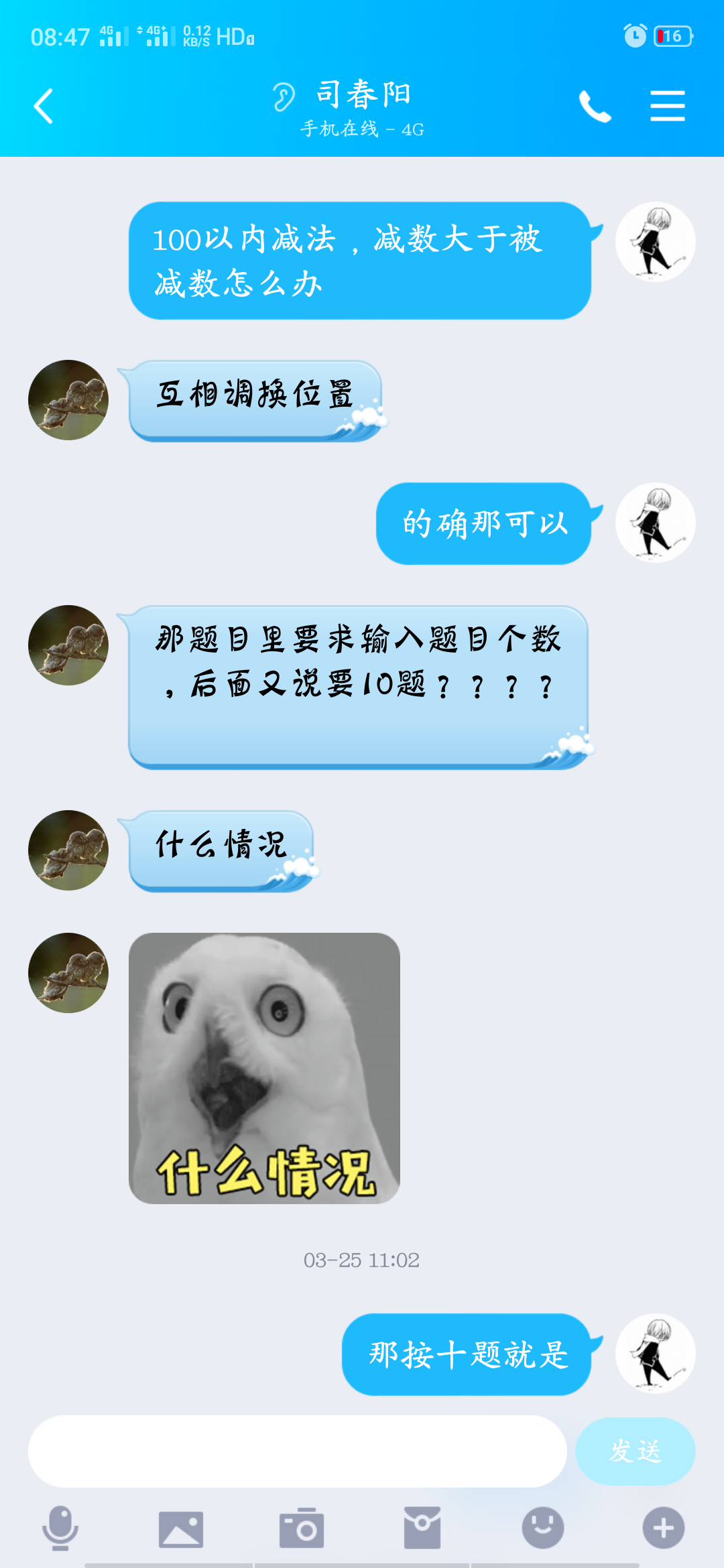
Task: Record a voice message with microphone
Action: point(60,1528)
